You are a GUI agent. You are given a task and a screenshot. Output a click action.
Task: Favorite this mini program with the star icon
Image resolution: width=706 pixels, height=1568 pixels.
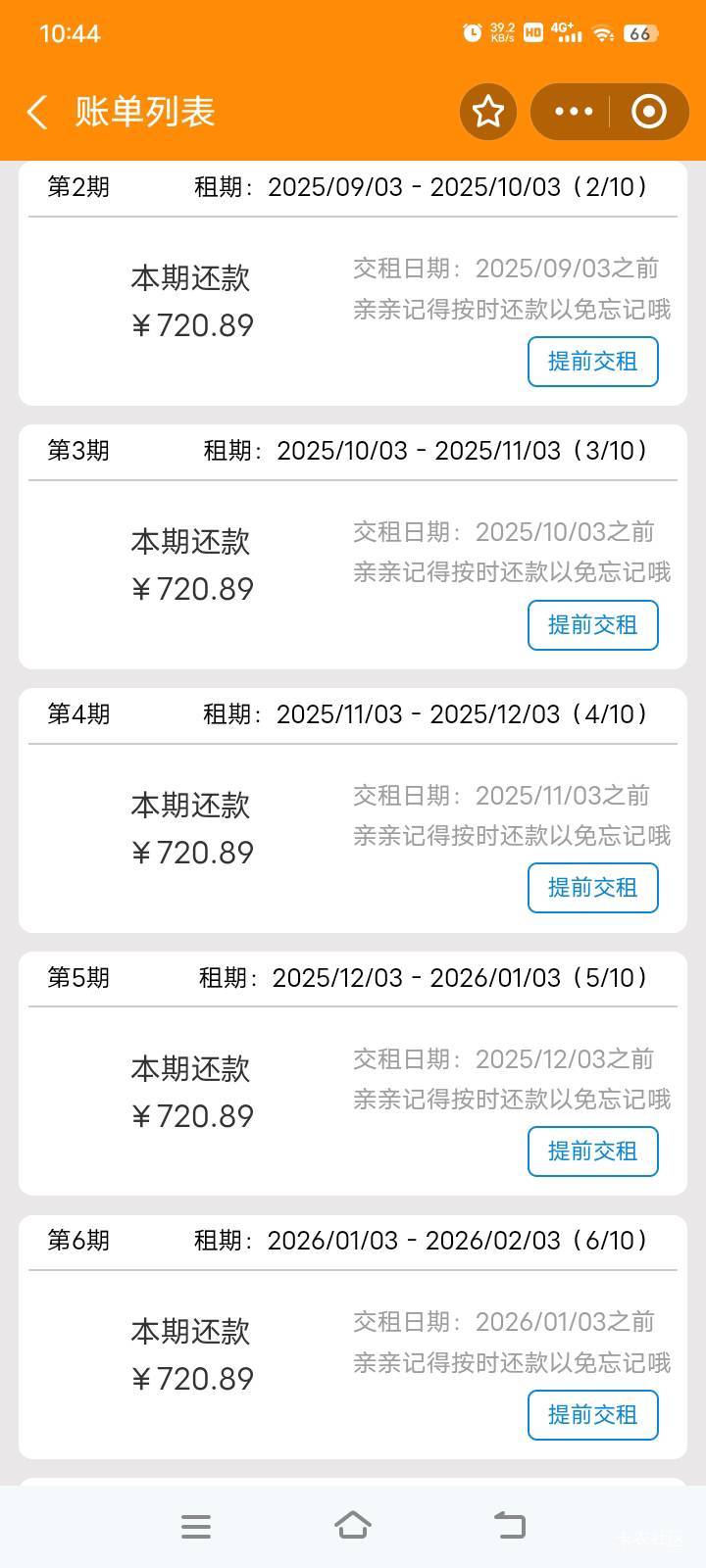point(488,112)
